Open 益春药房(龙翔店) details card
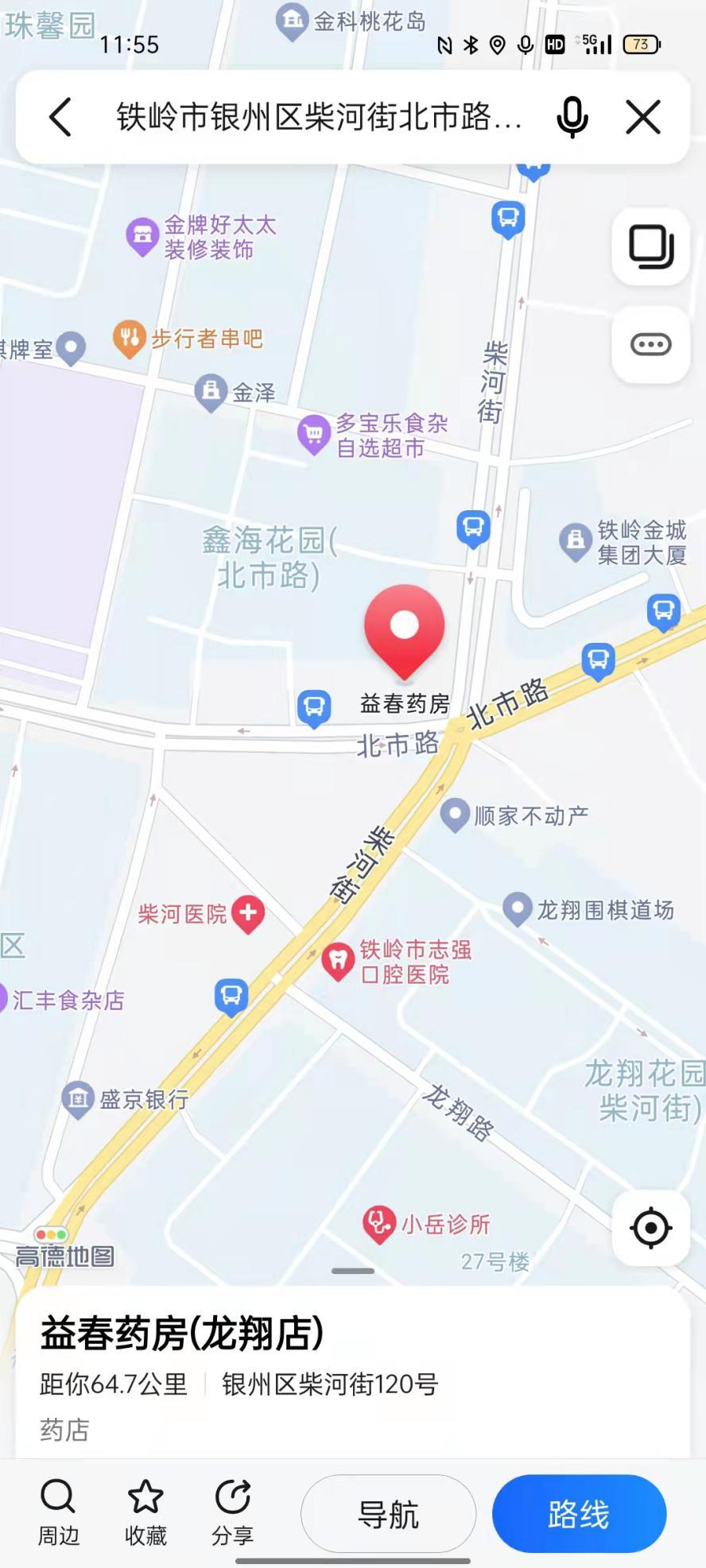Viewport: 706px width, 1568px height. (x=183, y=1335)
